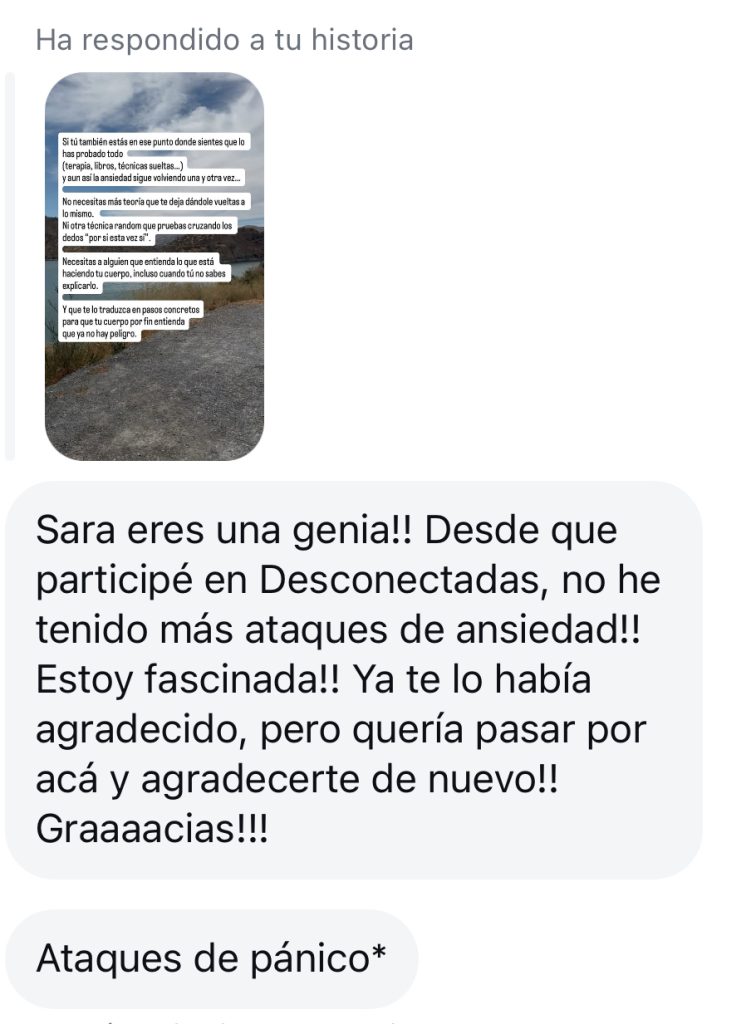
Task: Open the replied story thumbnail
Action: (x=154, y=266)
